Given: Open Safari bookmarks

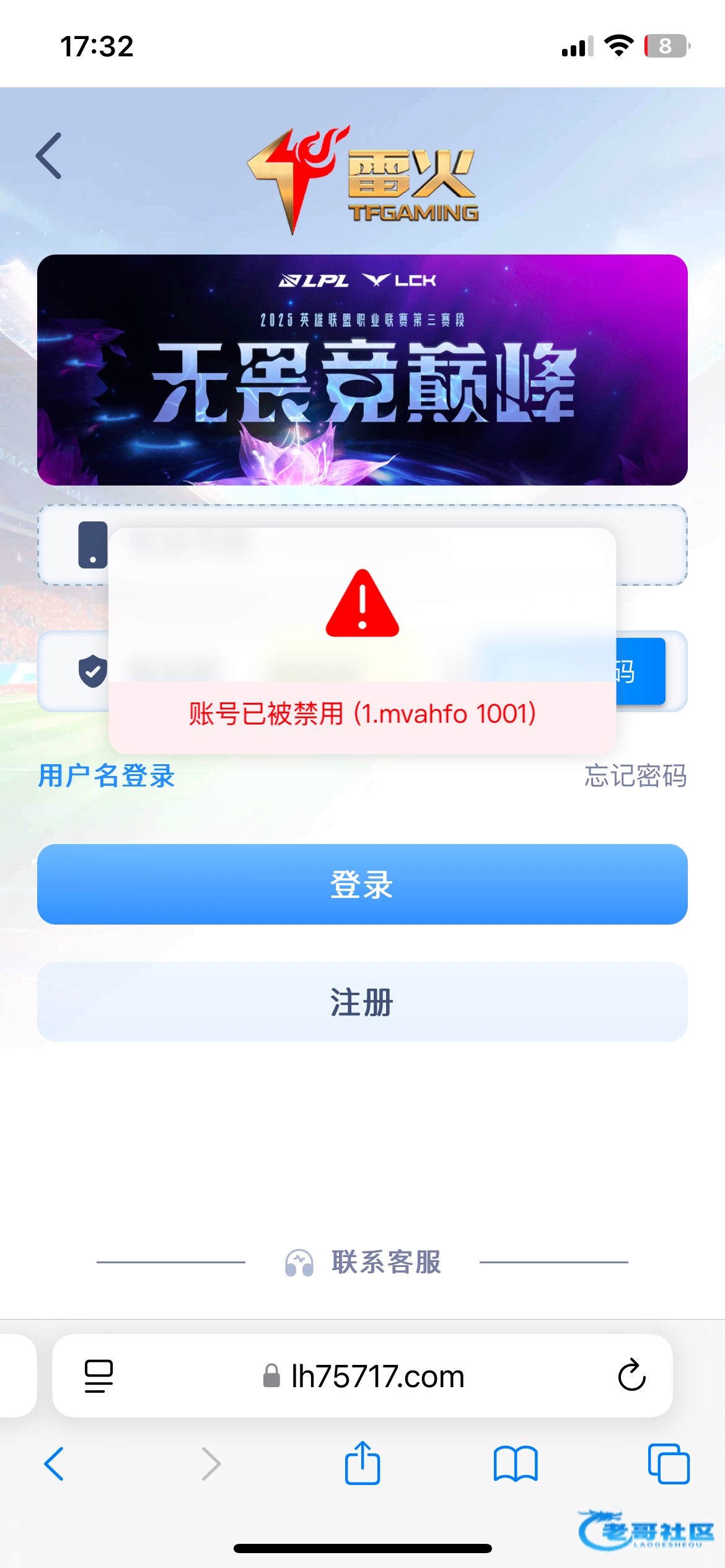Looking at the screenshot, I should click(516, 1464).
